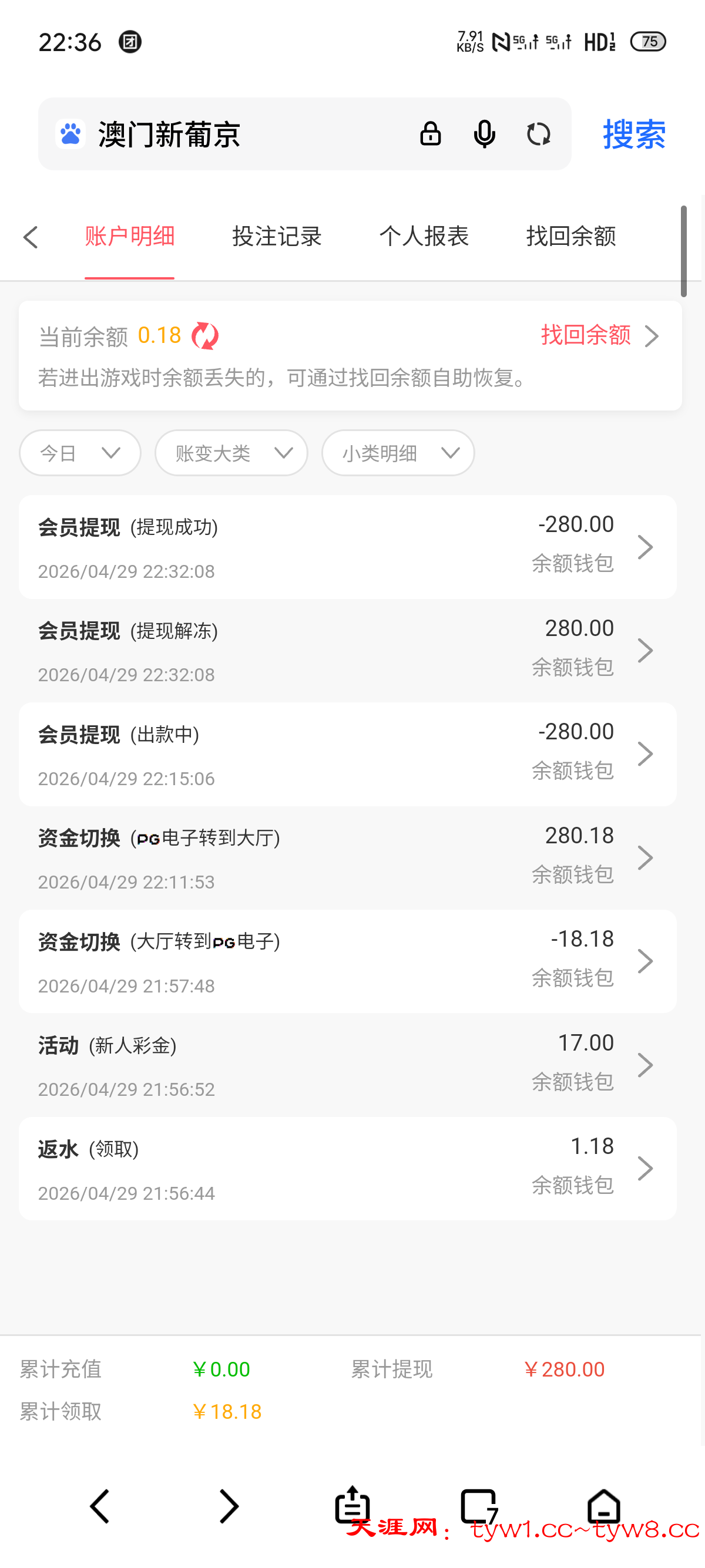Click the back chevron left of 账户明细
Viewport: 705px width, 1568px height.
(x=31, y=237)
